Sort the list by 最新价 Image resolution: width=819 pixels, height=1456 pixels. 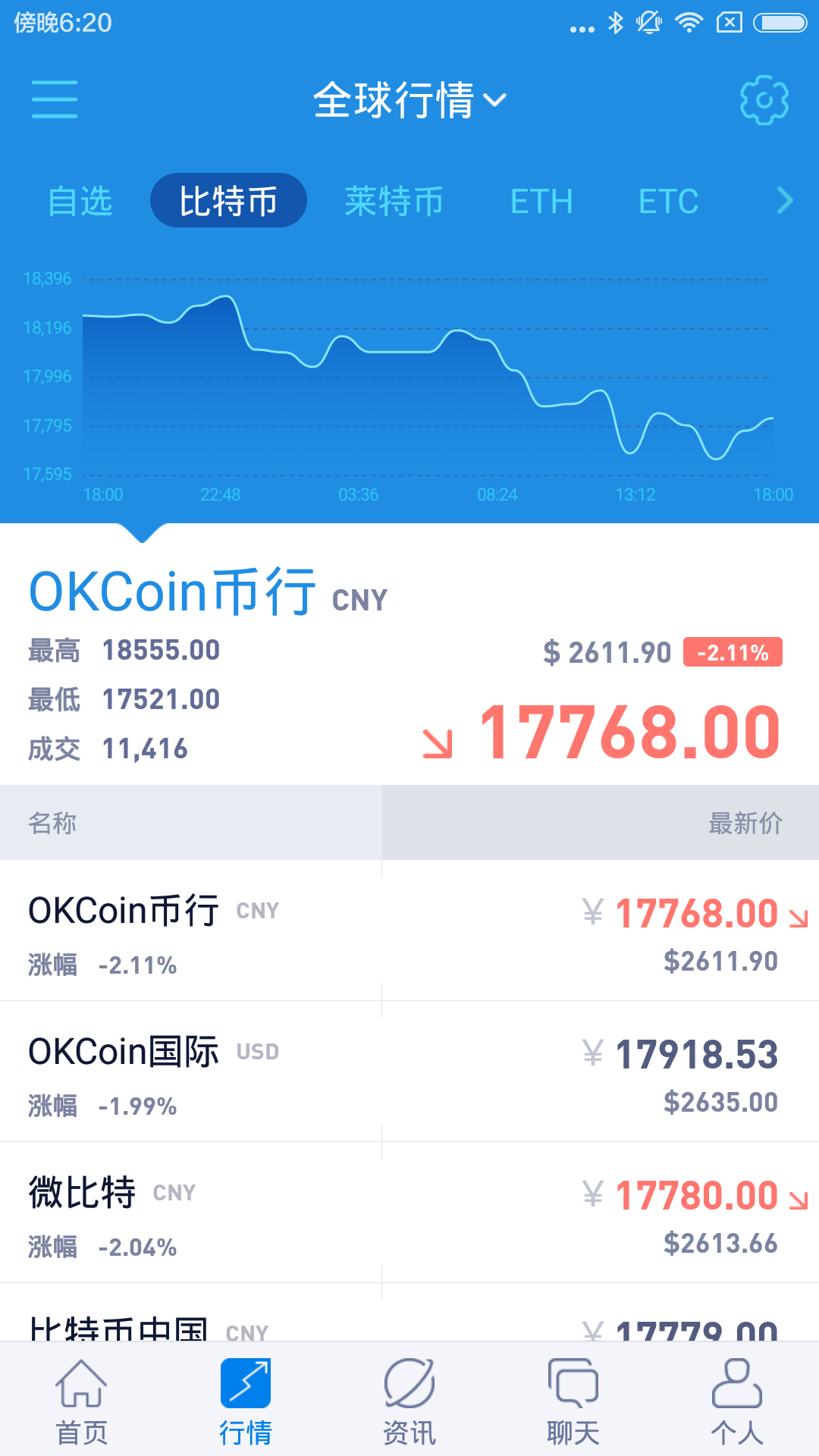(x=745, y=823)
